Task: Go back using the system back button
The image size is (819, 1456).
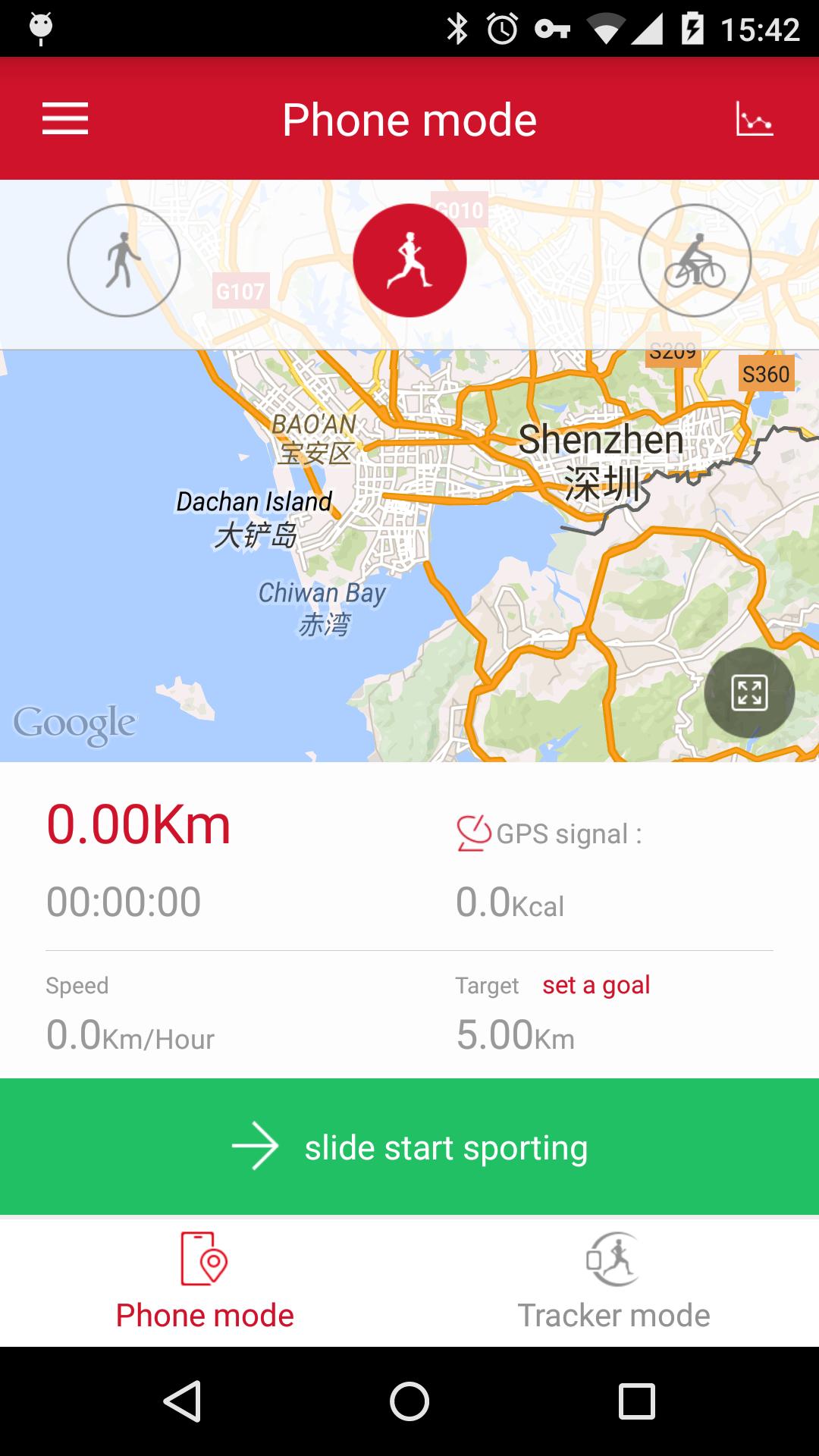Action: point(182,1401)
